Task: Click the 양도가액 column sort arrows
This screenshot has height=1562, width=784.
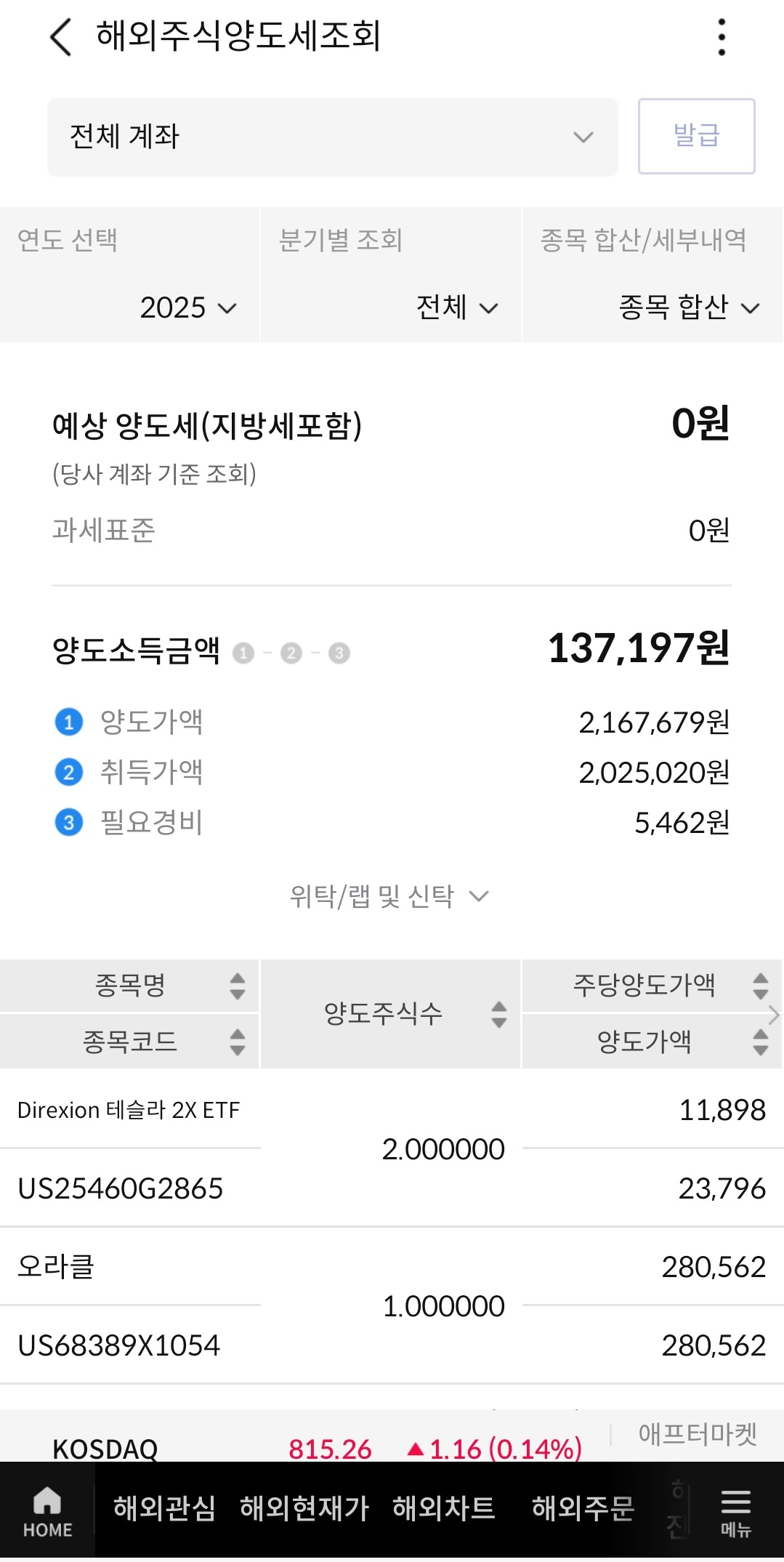Action: tap(759, 1043)
